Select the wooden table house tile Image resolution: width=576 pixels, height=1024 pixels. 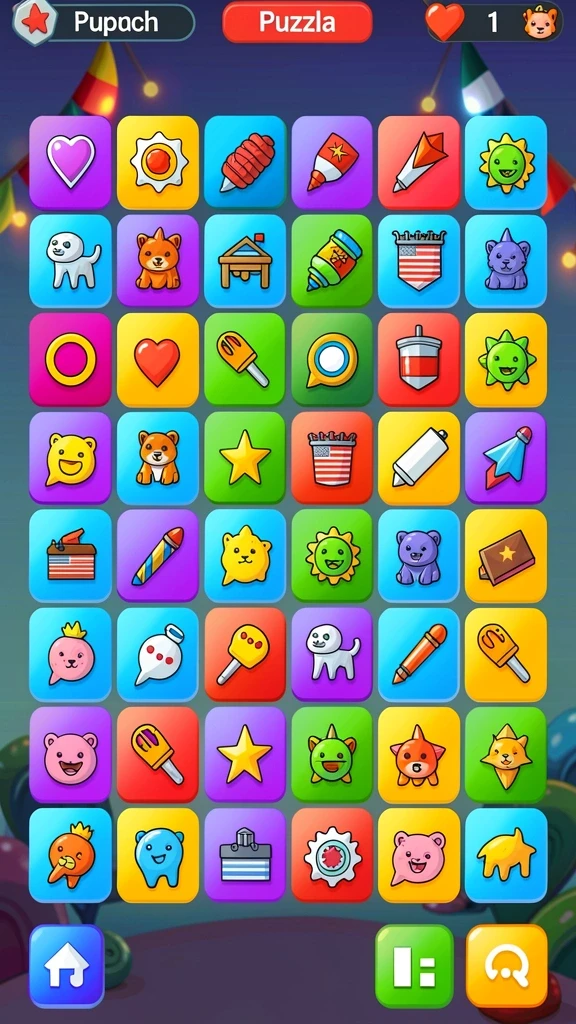pos(245,261)
